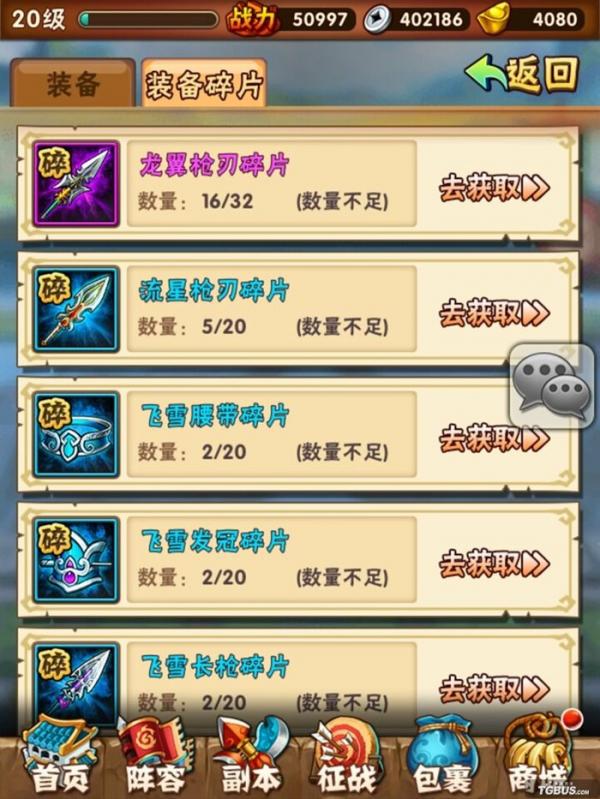Viewport: 600px width, 799px height.
Task: View the 飞雪发冠碎片 fragment icon
Action: (x=77, y=560)
